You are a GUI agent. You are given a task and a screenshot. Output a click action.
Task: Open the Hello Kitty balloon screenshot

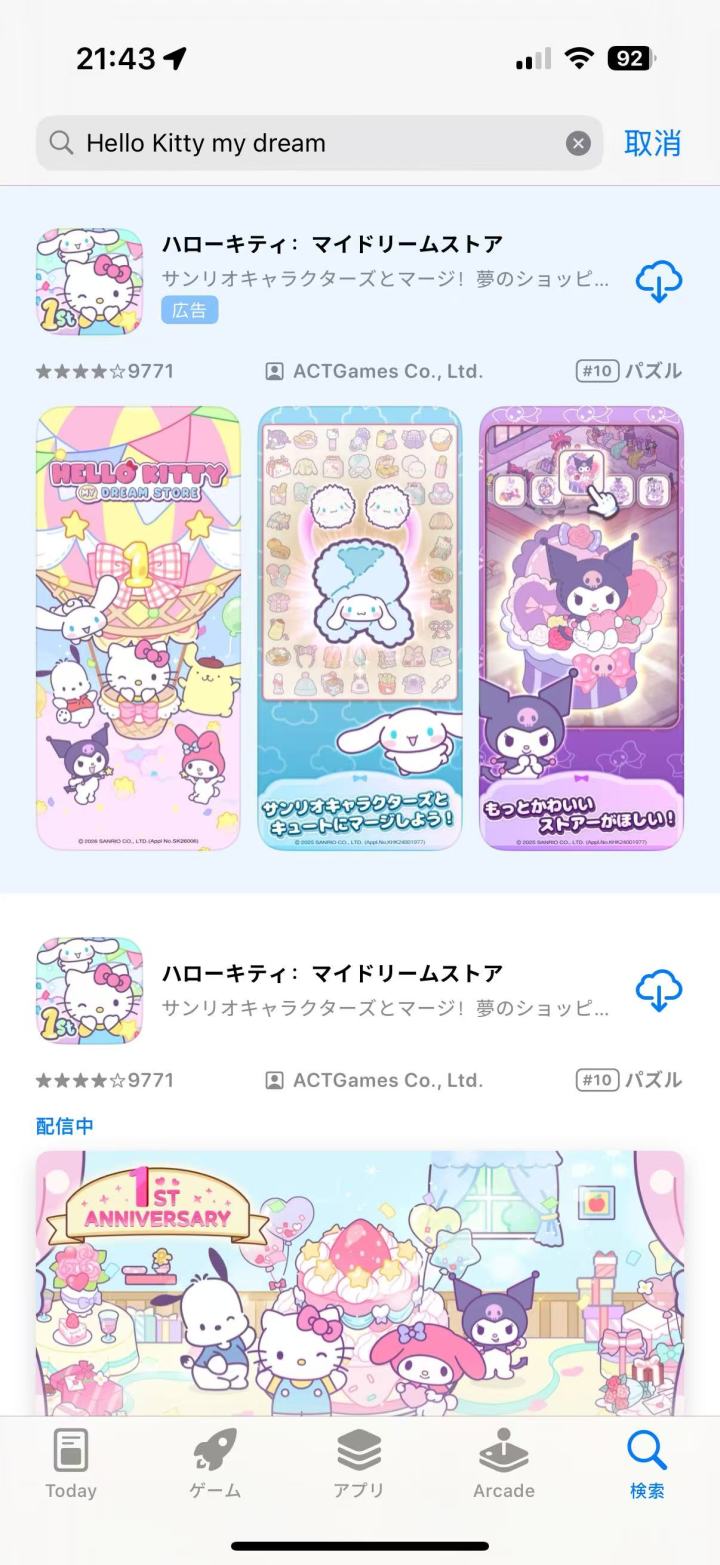pos(137,628)
